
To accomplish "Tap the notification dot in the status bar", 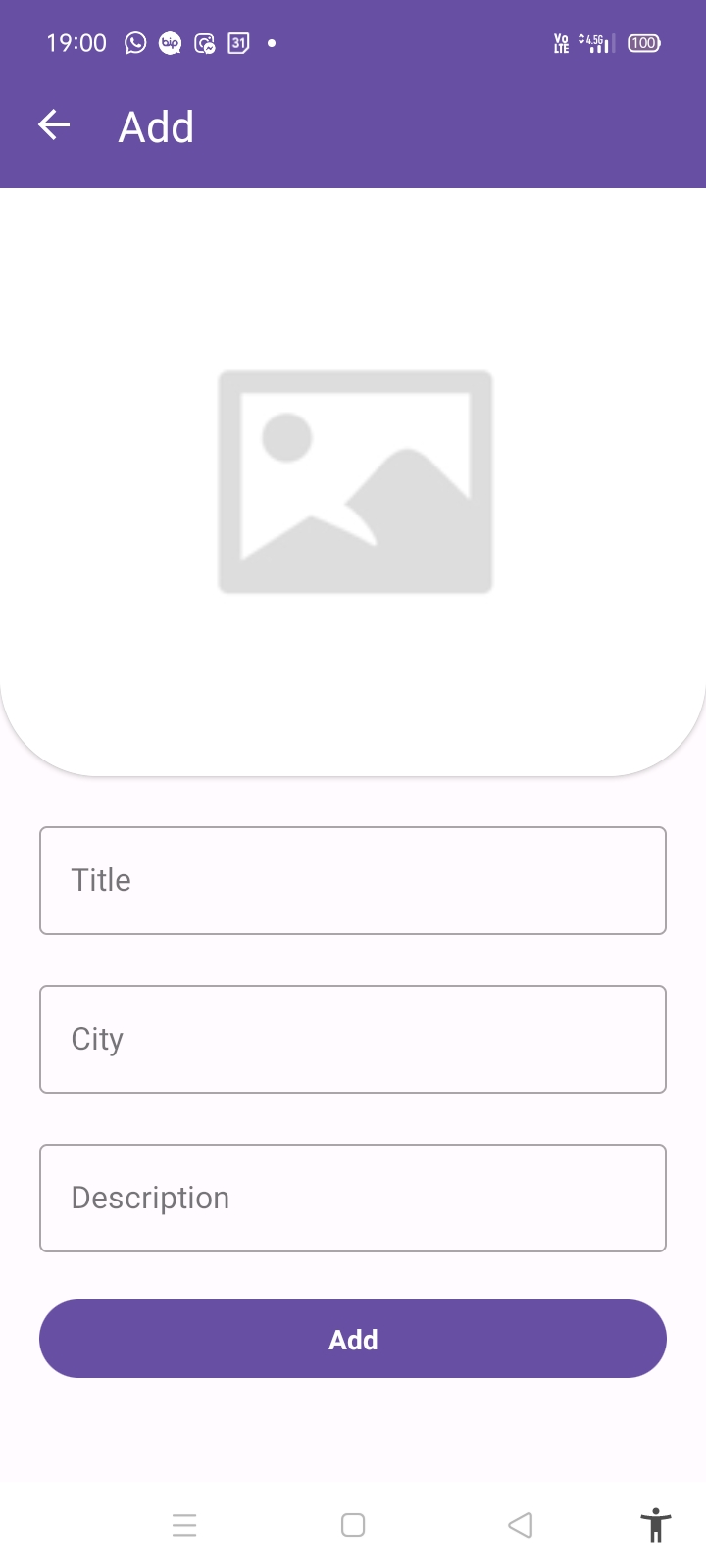I will [x=272, y=43].
